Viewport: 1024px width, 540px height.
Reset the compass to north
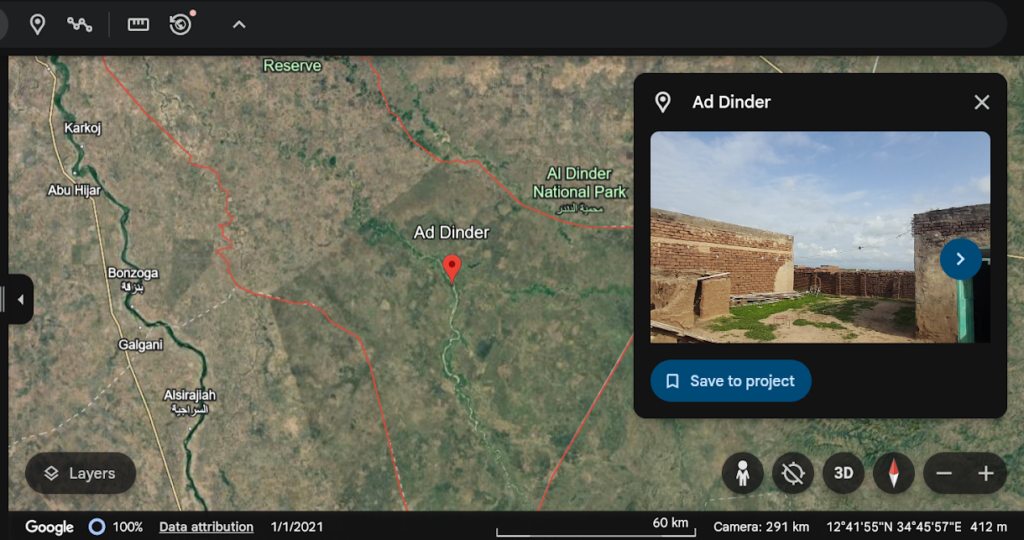pos(893,474)
